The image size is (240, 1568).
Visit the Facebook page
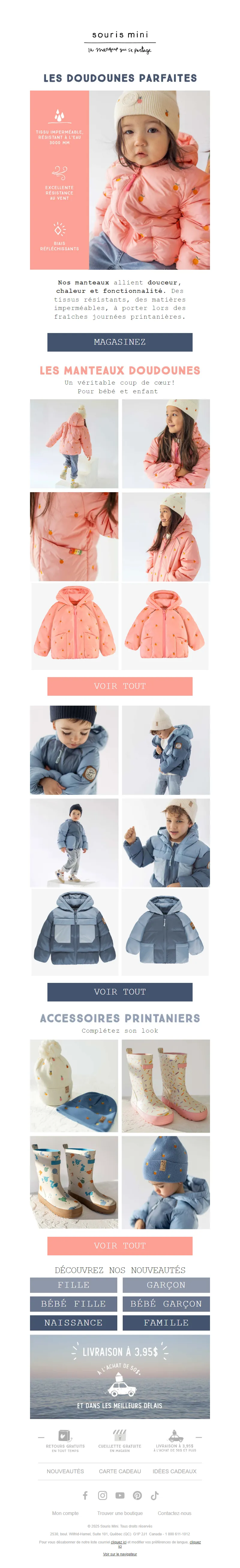click(x=85, y=1495)
